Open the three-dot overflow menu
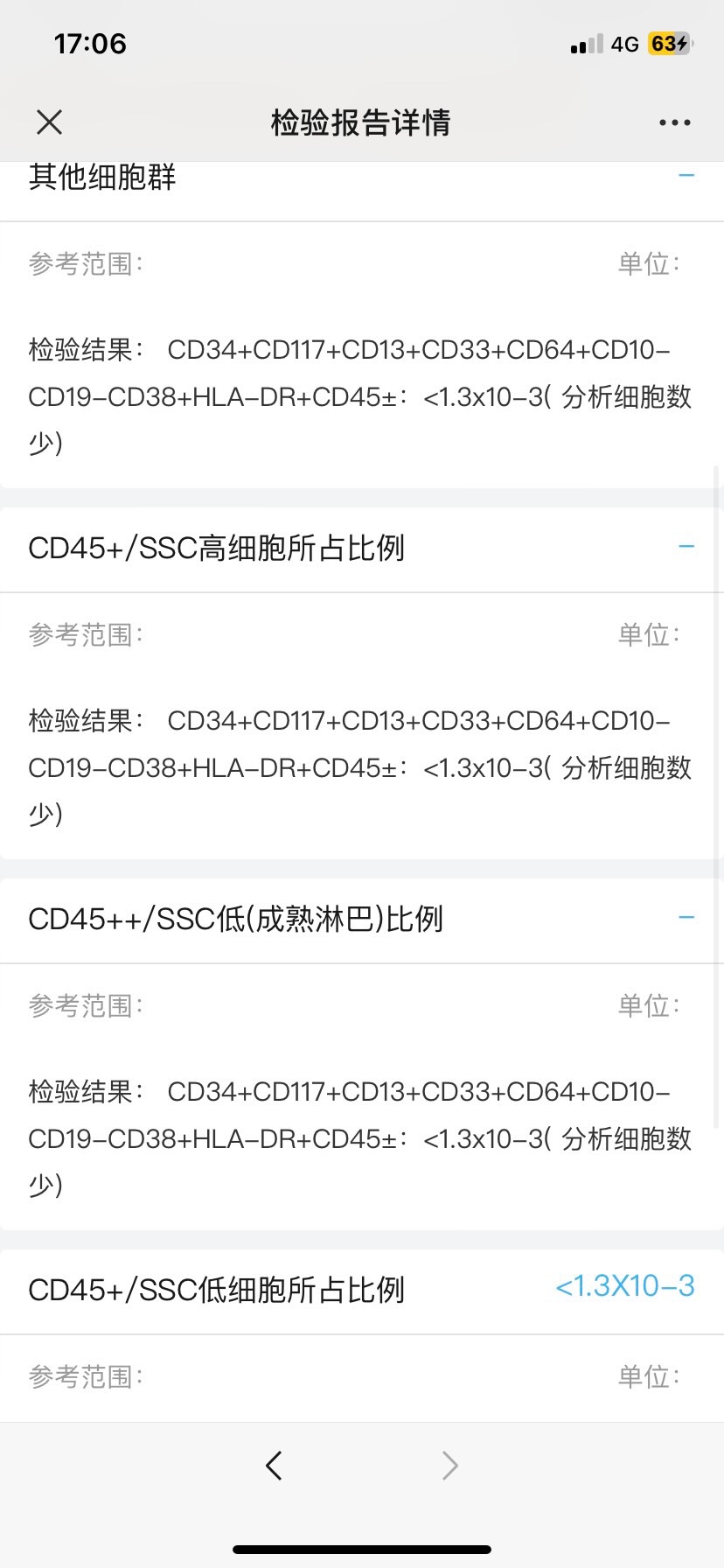The image size is (724, 1568). click(x=674, y=122)
